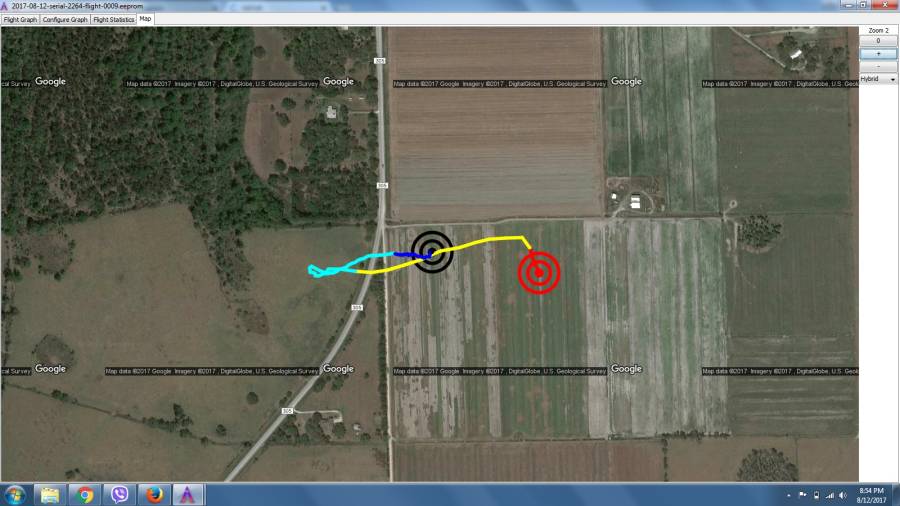
Task: Close the application window
Action: [x=885, y=5]
